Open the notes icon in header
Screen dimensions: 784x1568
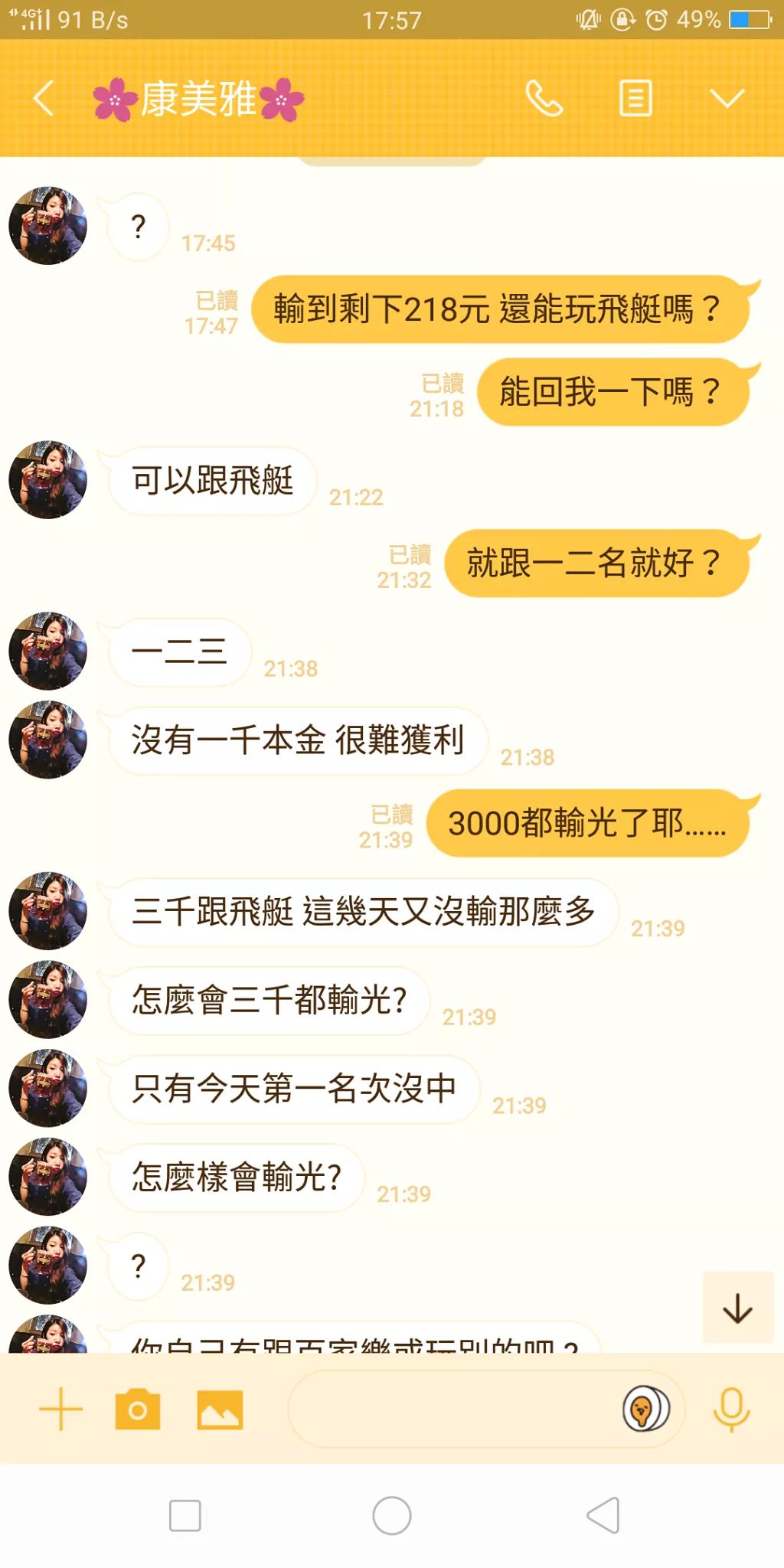coord(635,99)
